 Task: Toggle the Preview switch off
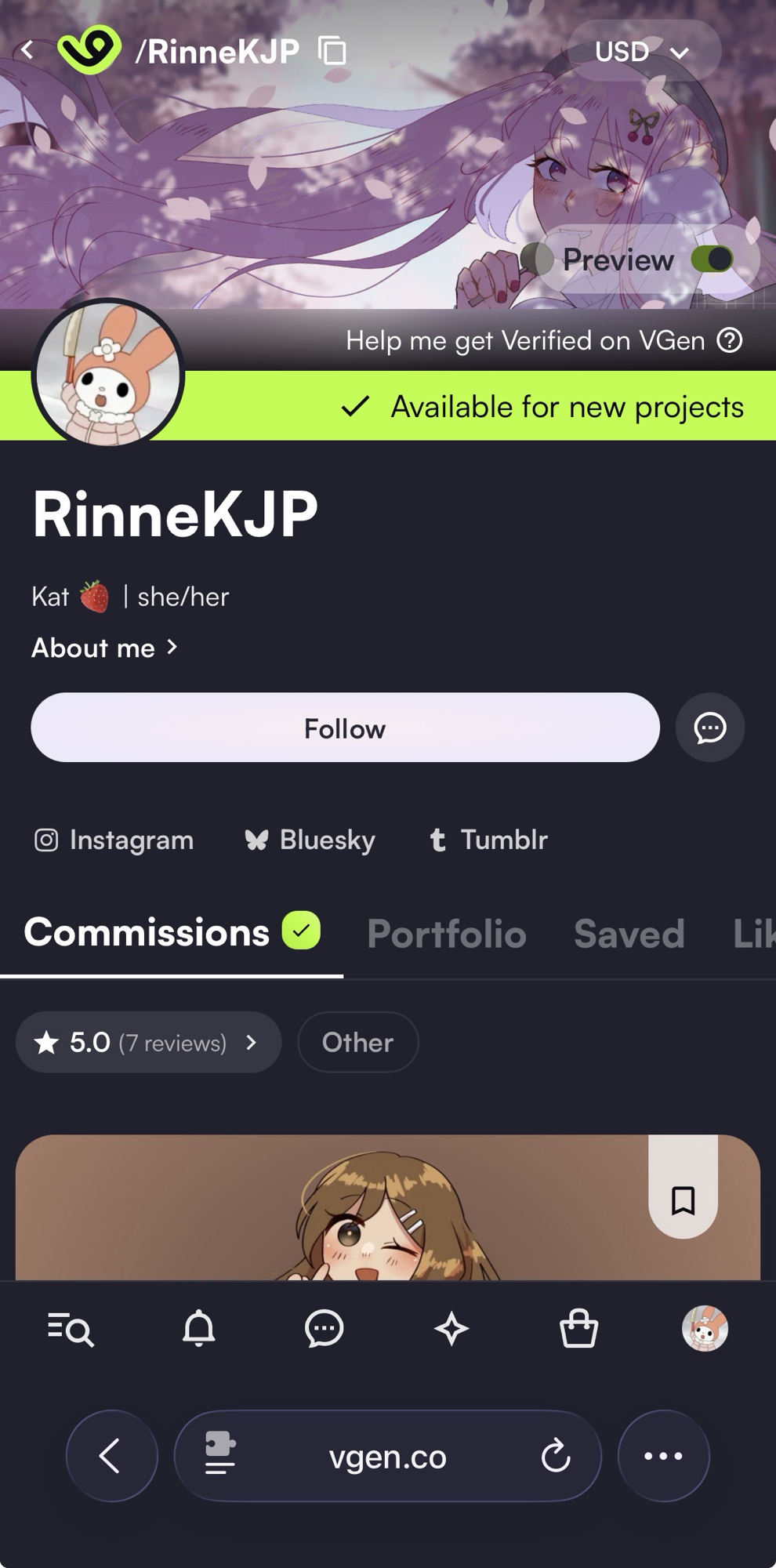pyautogui.click(x=712, y=260)
